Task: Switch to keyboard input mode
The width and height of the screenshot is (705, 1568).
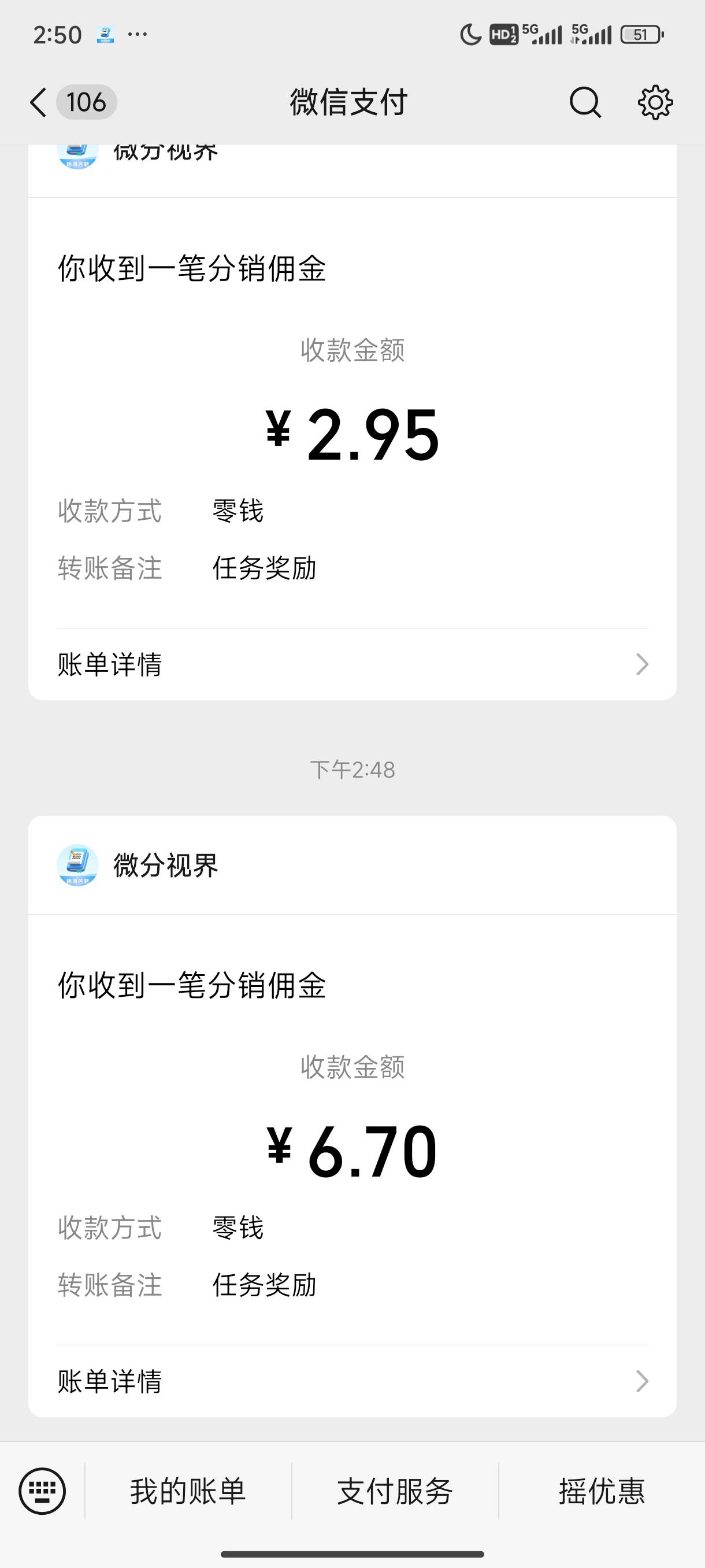Action: point(42,1491)
